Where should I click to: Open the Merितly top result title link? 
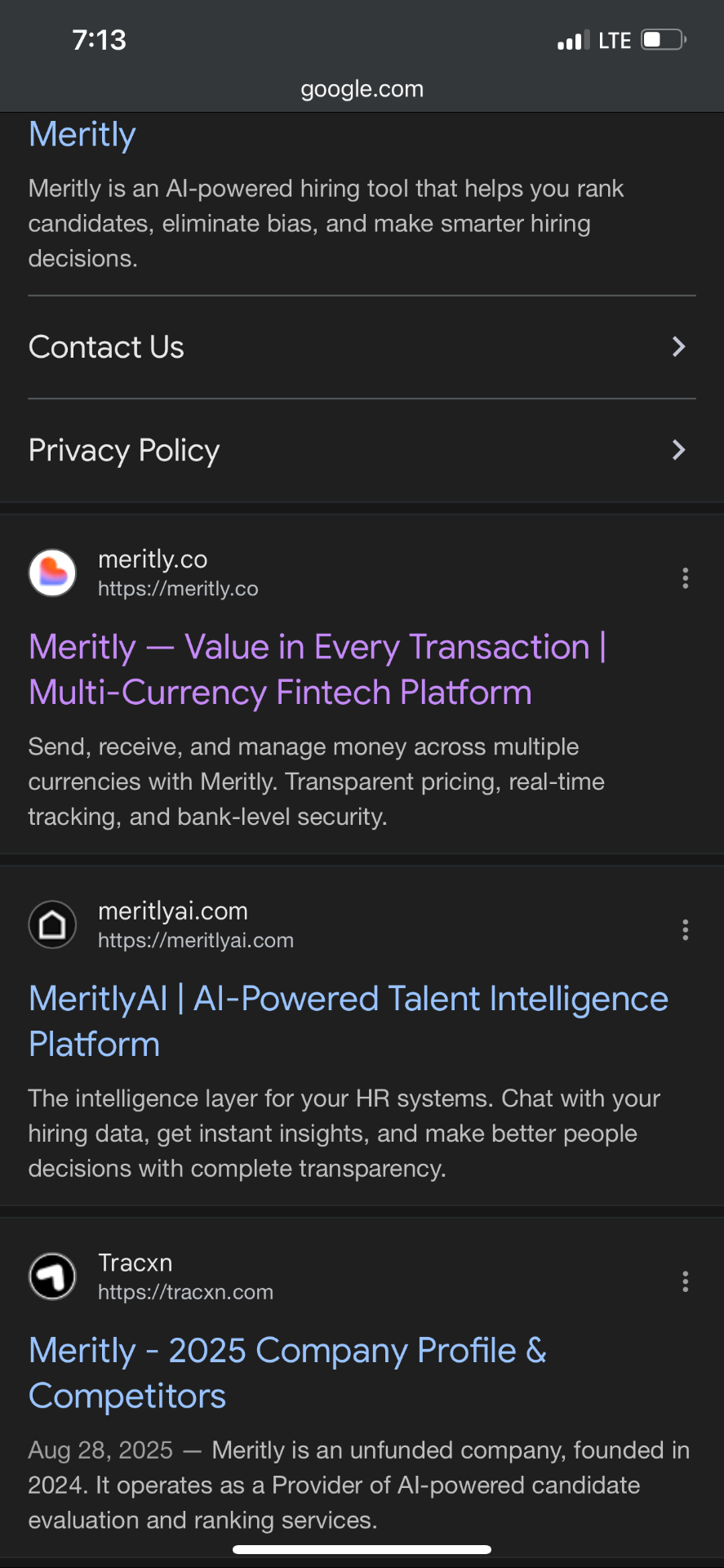[82, 135]
